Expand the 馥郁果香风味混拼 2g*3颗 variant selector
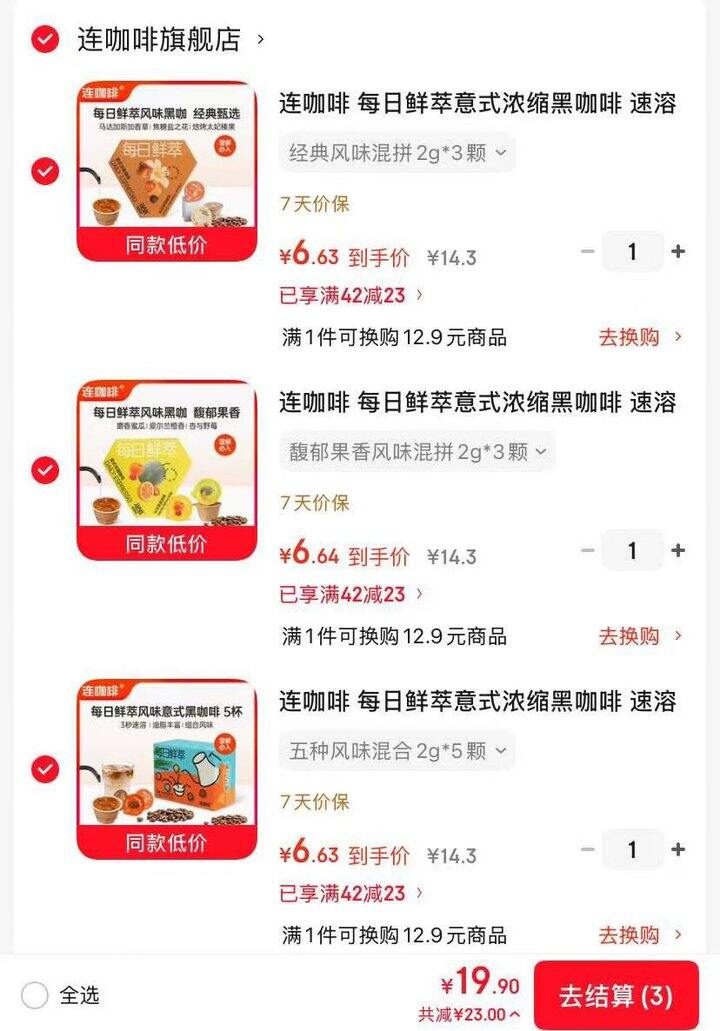The width and height of the screenshot is (720, 1031). pos(418,452)
